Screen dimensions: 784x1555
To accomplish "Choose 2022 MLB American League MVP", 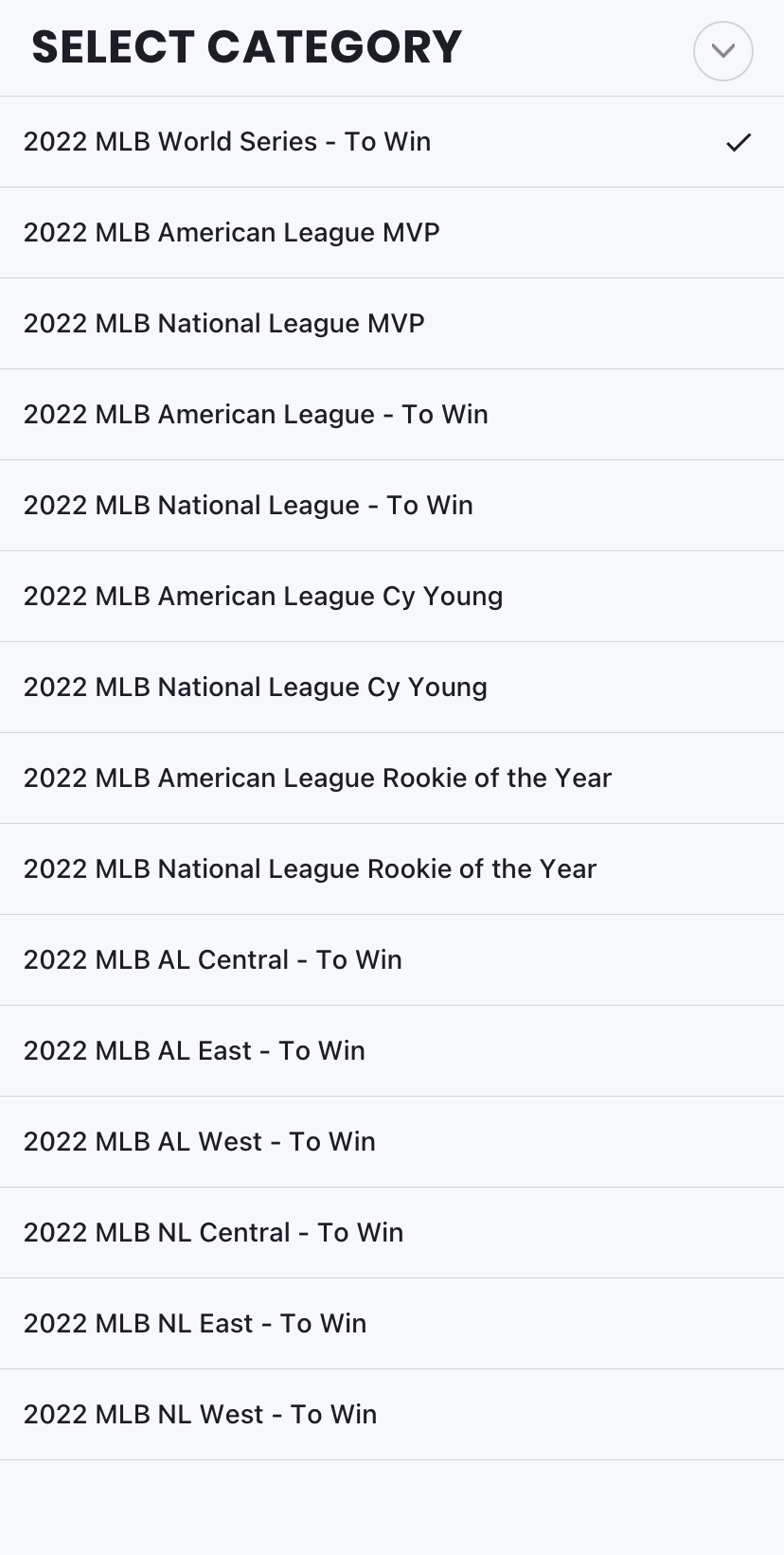I will tap(392, 233).
